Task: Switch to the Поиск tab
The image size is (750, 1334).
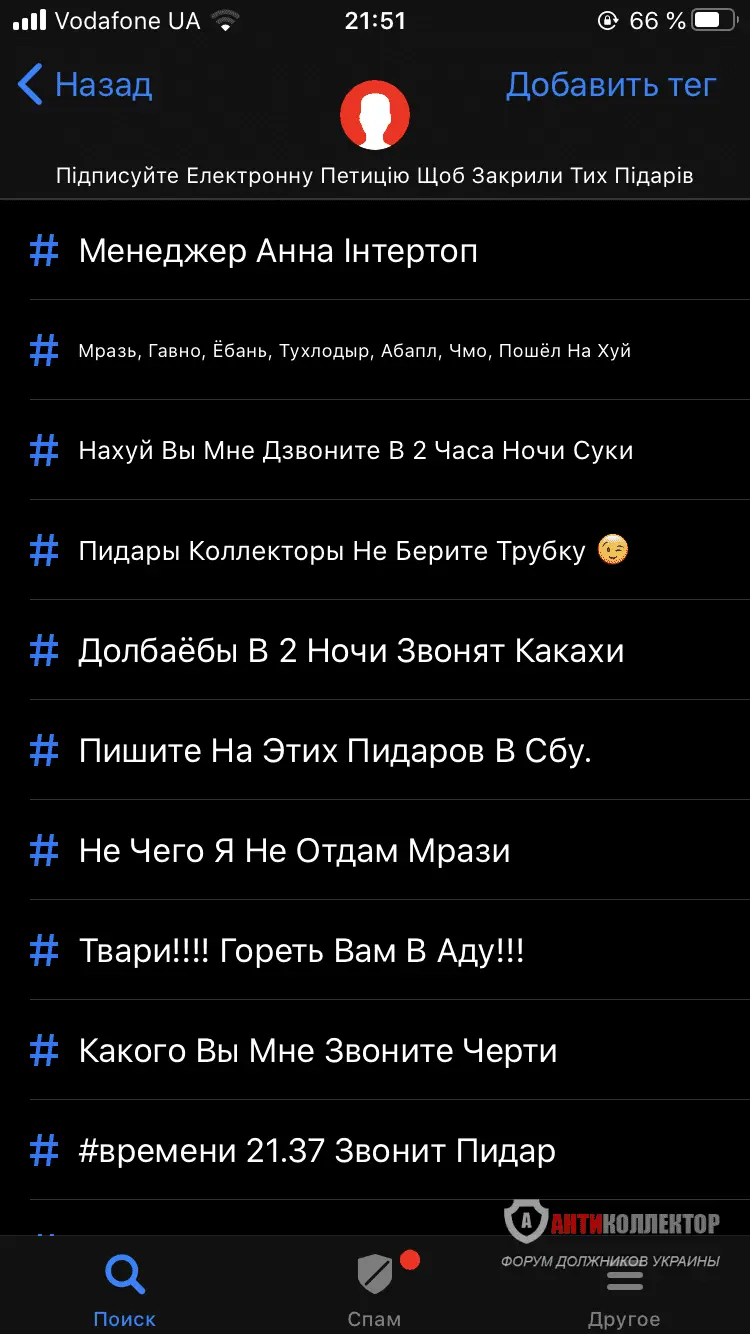Action: pyautogui.click(x=125, y=1290)
